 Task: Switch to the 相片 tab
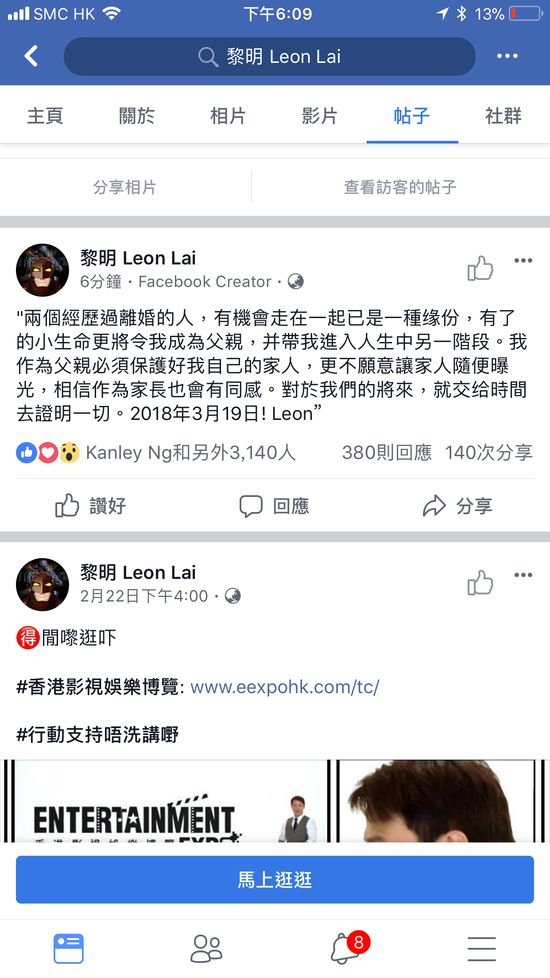228,115
